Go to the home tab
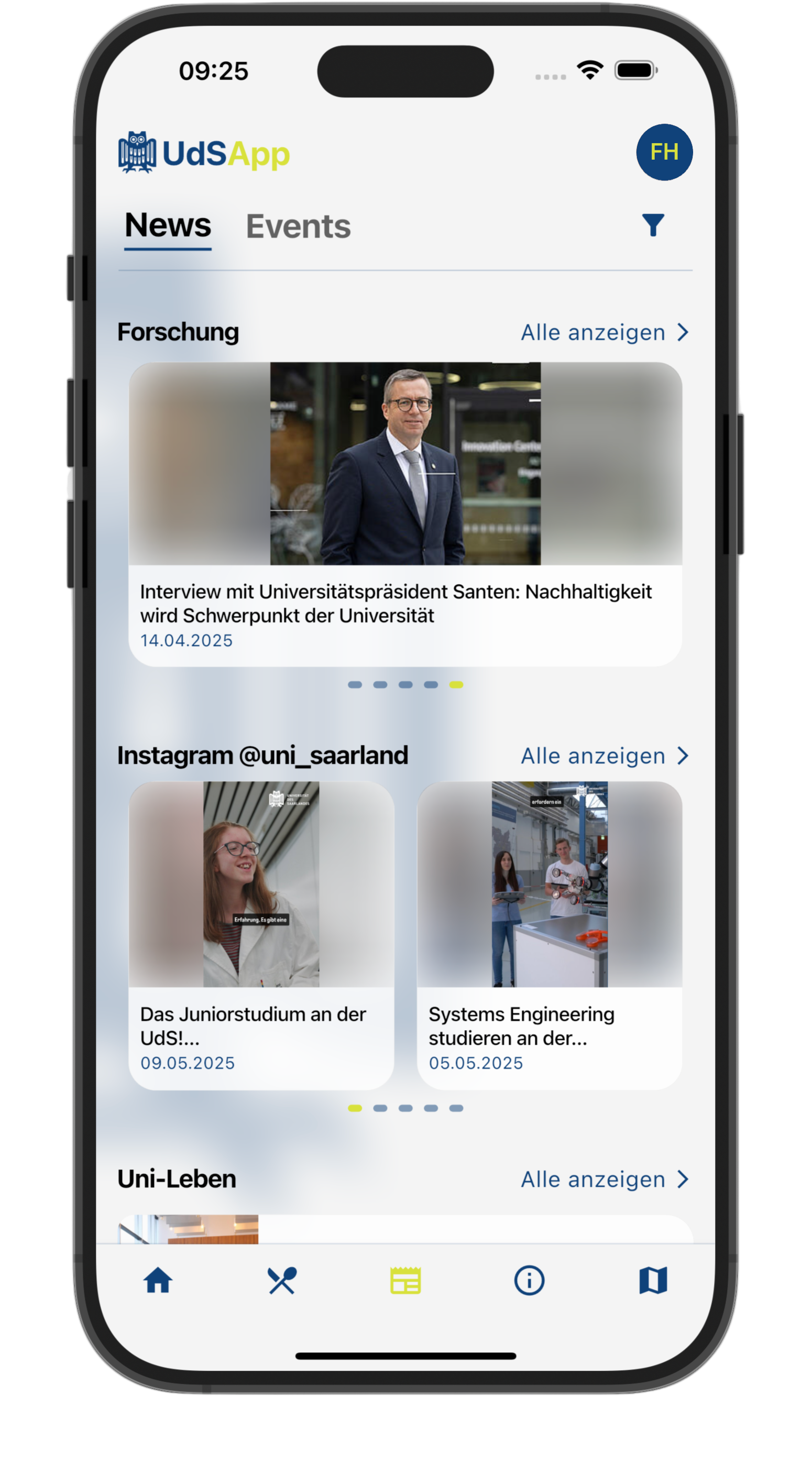The image size is (812, 1474). (x=158, y=1281)
